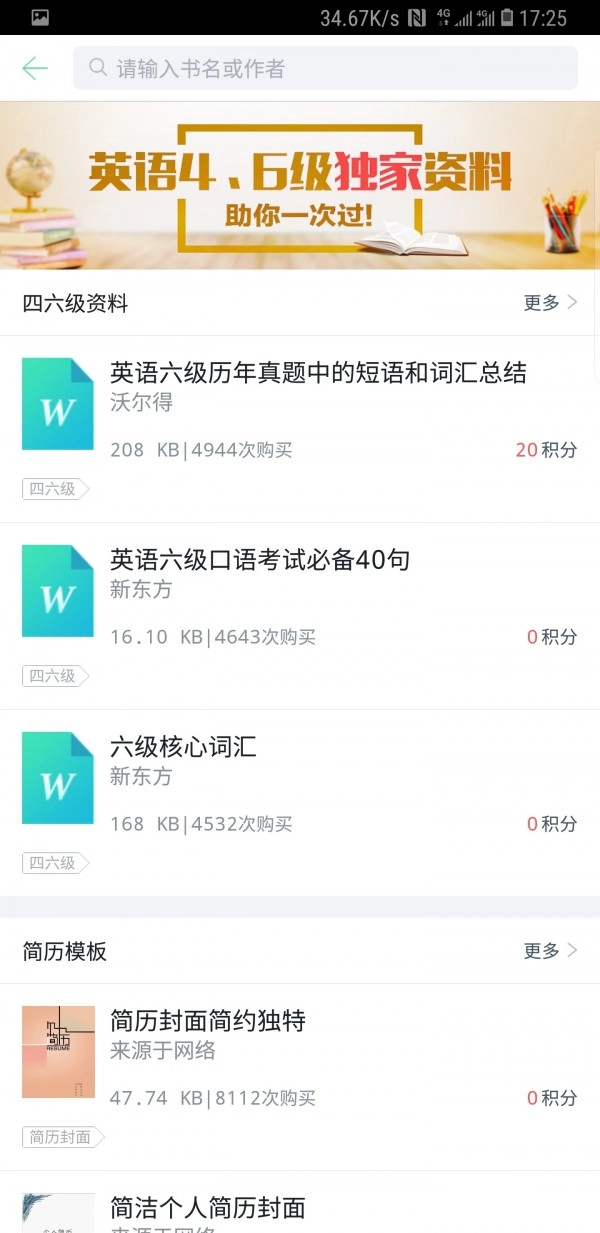Viewport: 600px width, 1233px height.
Task: Go back using the green arrow
Action: pos(35,68)
